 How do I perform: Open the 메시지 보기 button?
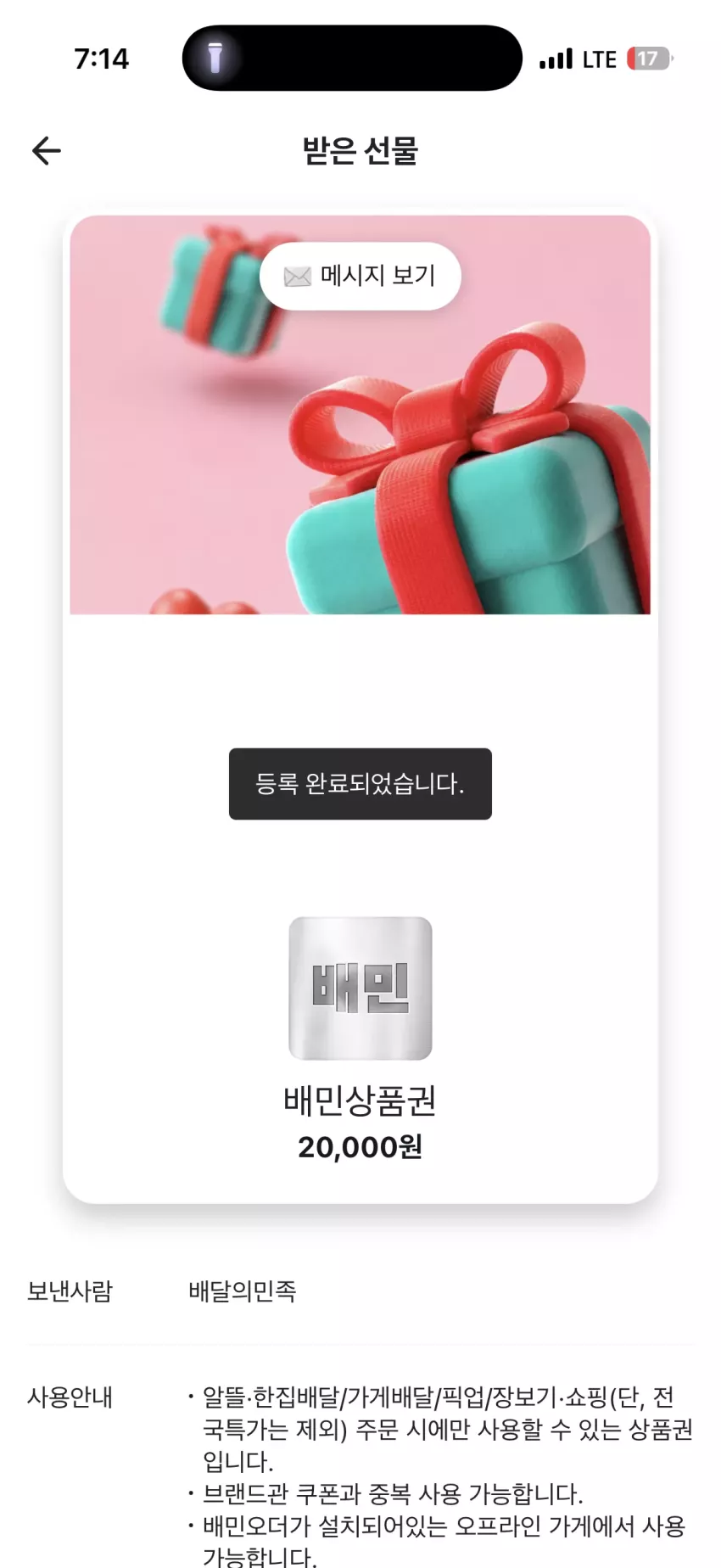pyautogui.click(x=360, y=276)
